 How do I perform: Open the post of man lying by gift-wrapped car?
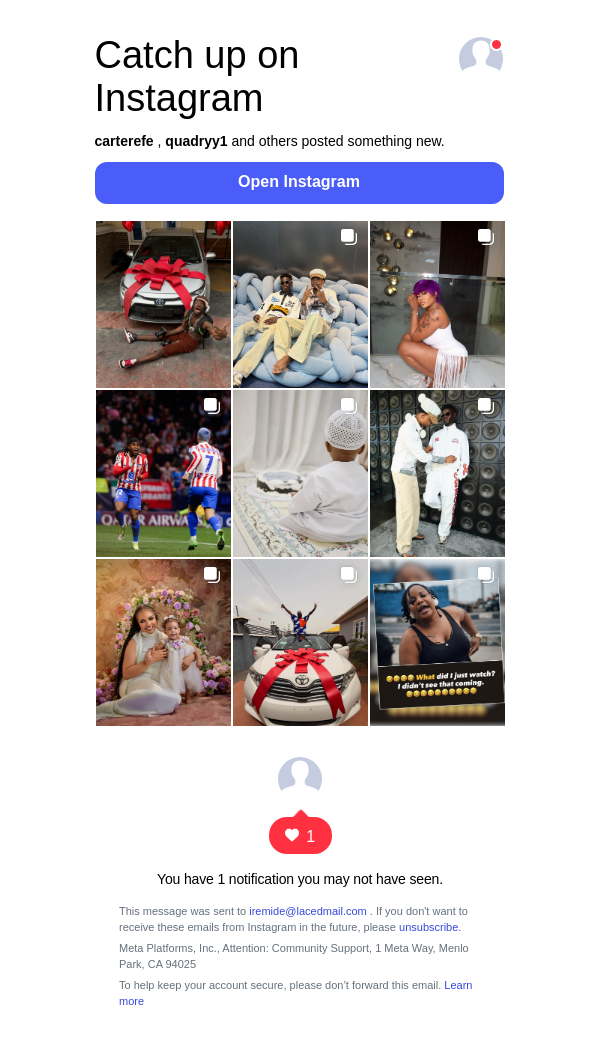pyautogui.click(x=163, y=304)
